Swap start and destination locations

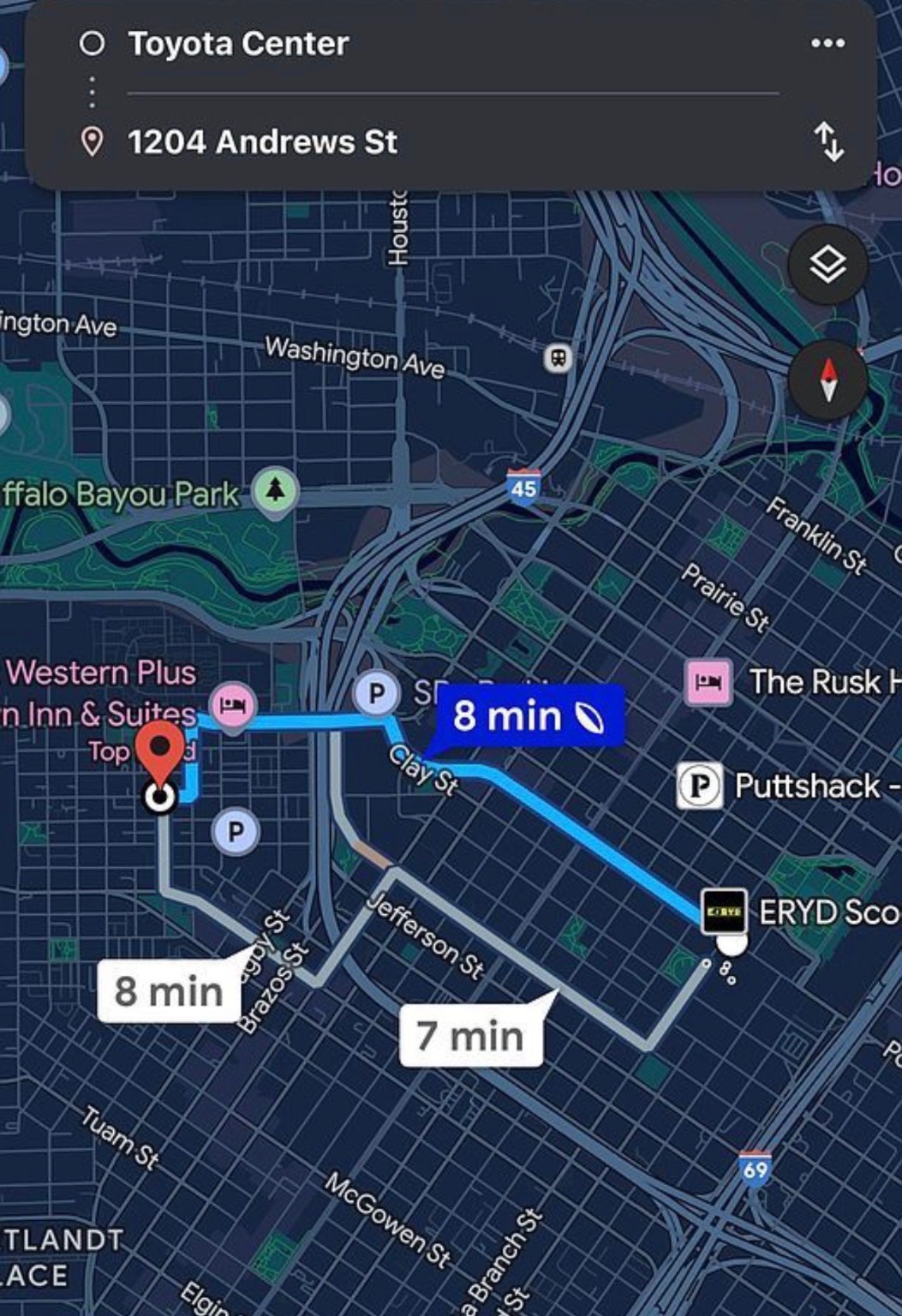point(828,141)
